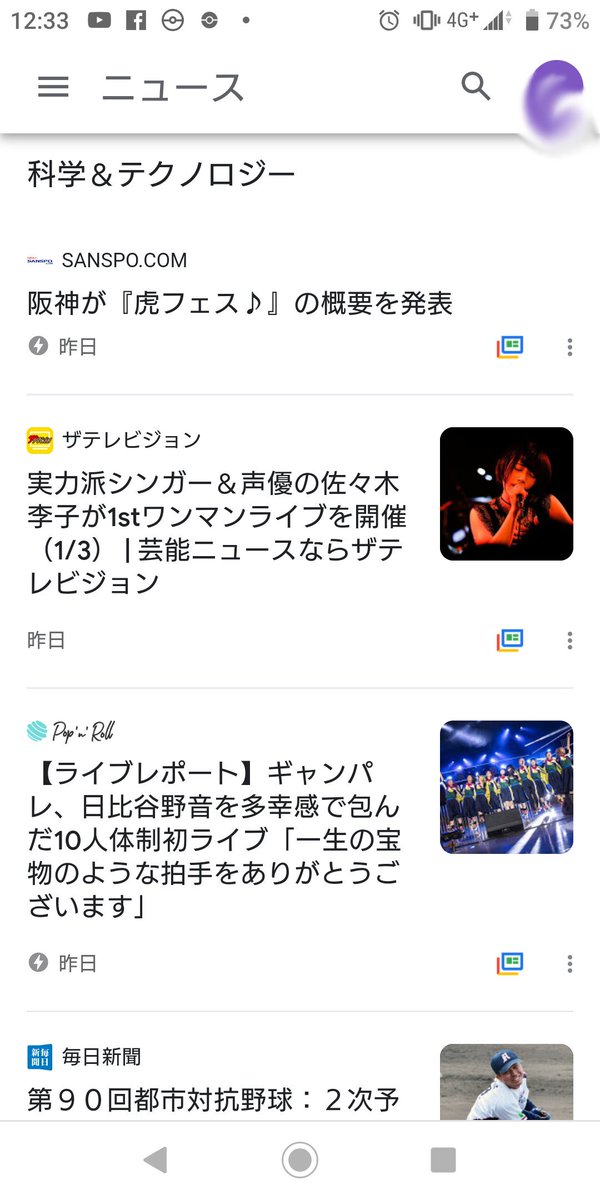Open more options for ギャンパレ article
The height and width of the screenshot is (1200, 600).
click(x=570, y=963)
